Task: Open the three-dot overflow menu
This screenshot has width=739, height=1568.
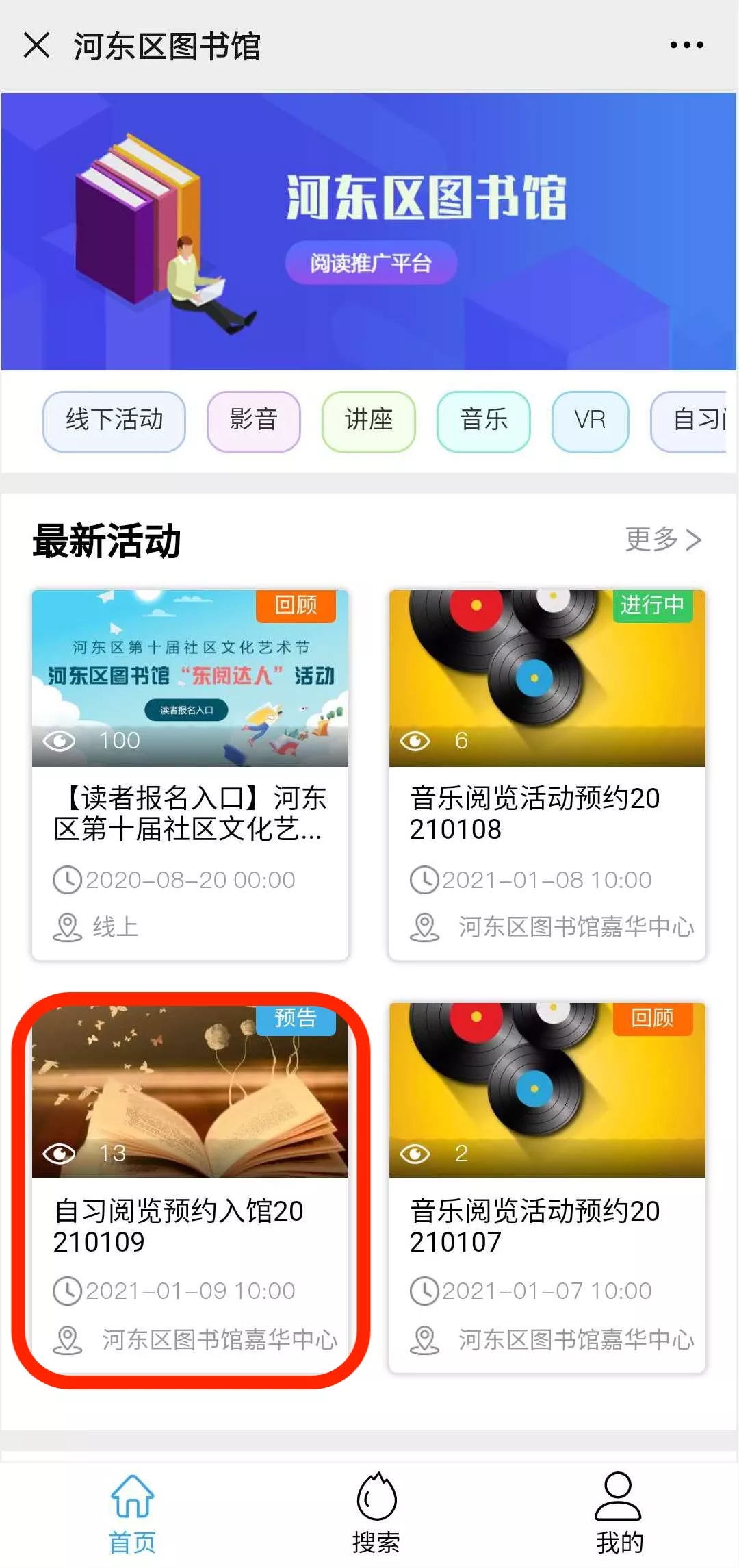Action: 686,45
